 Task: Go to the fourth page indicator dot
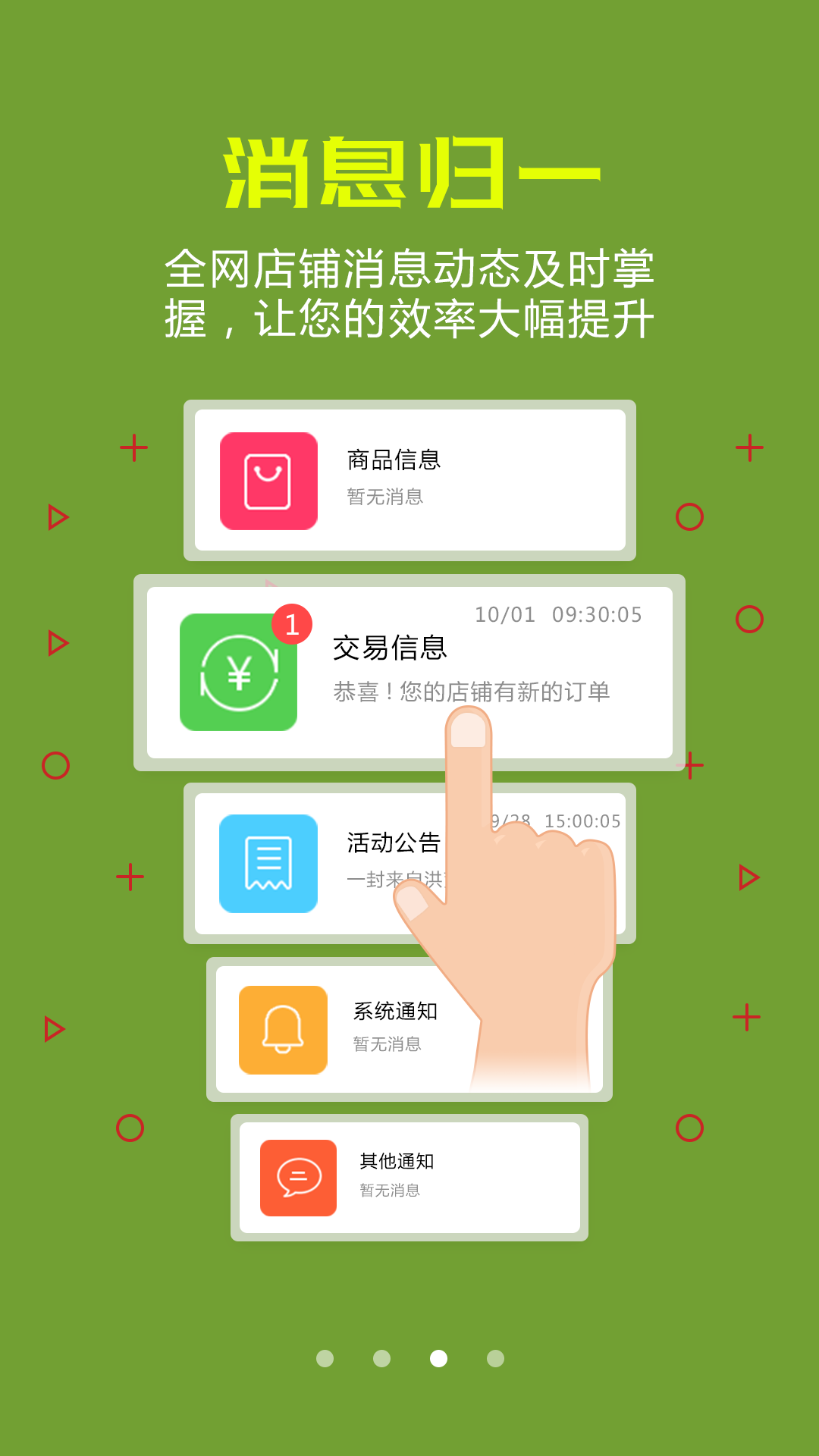[x=495, y=1358]
